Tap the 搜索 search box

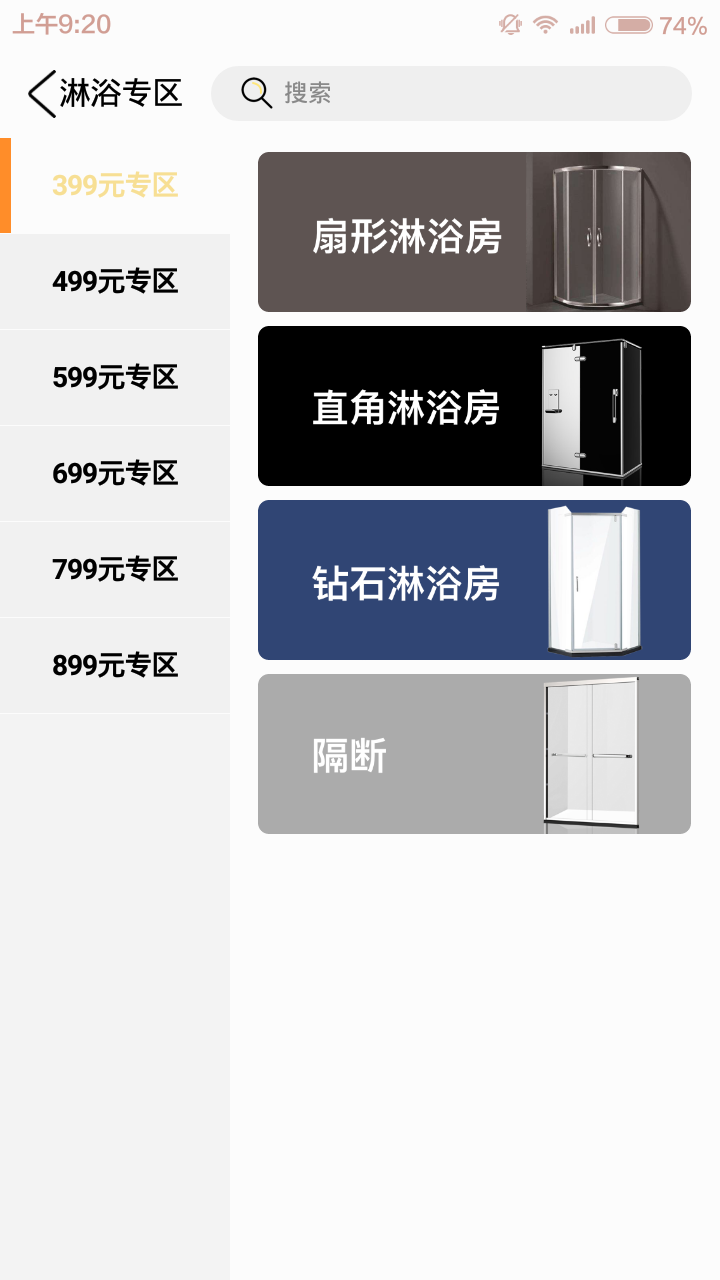pyautogui.click(x=450, y=93)
